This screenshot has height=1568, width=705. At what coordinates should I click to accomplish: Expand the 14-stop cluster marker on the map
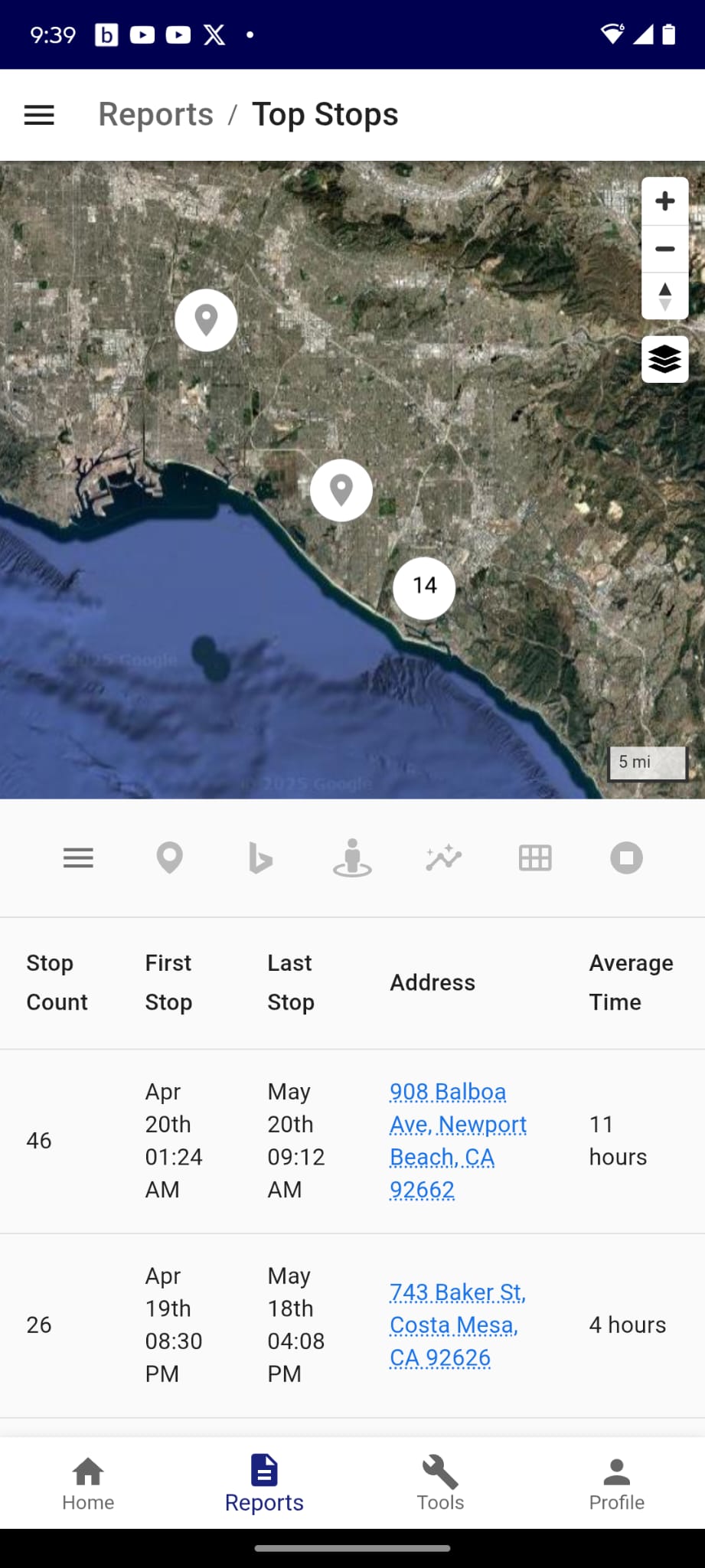[x=423, y=586]
